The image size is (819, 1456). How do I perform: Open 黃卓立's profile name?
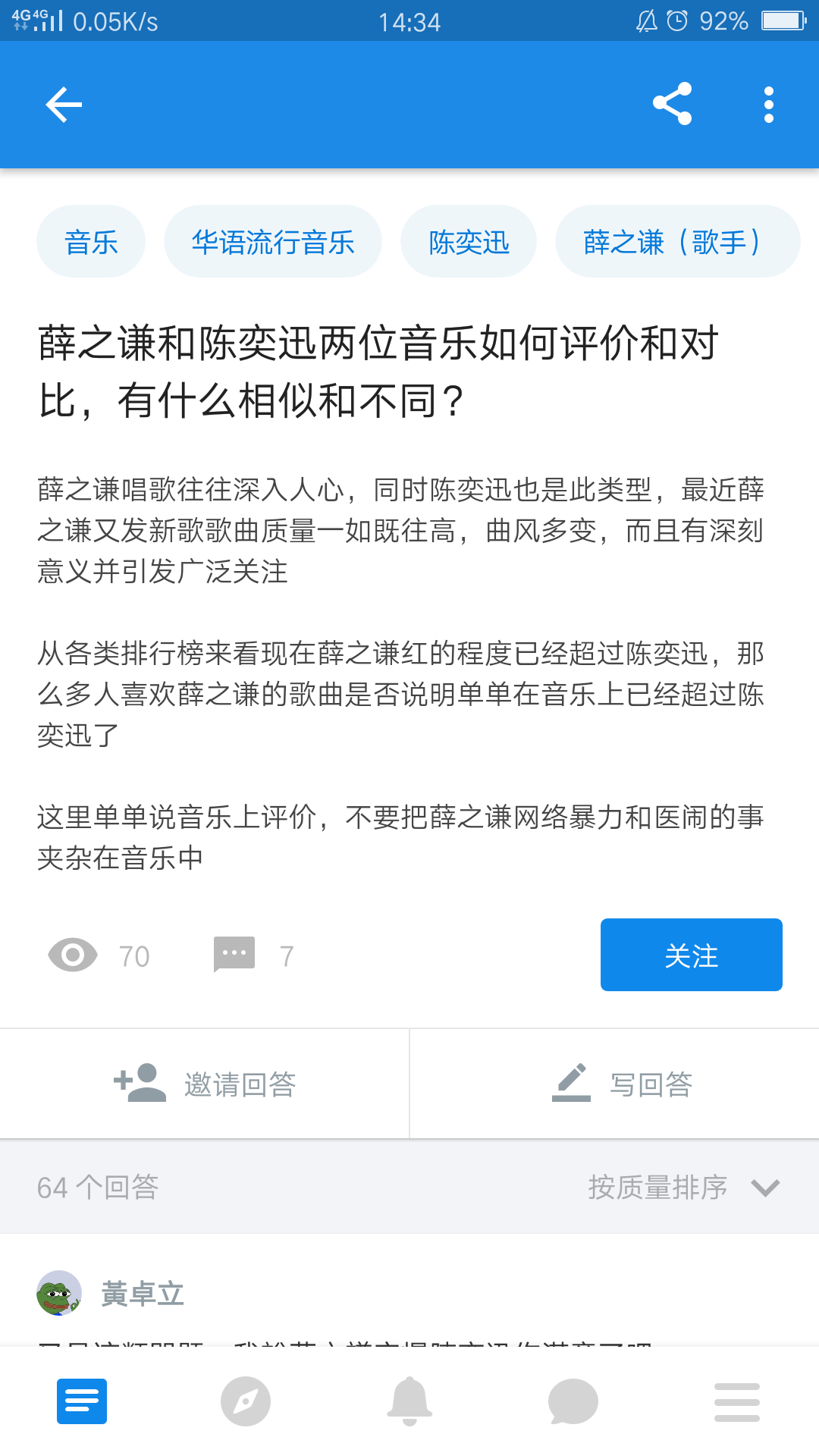[x=141, y=1292]
